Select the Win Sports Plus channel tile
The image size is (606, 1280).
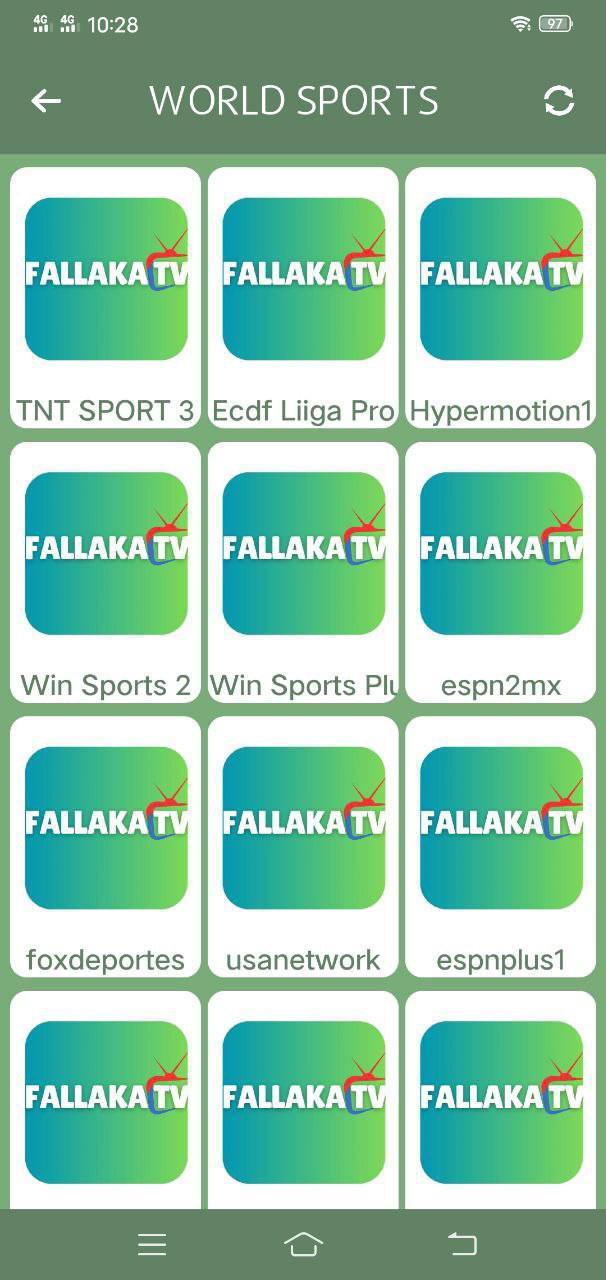[303, 572]
